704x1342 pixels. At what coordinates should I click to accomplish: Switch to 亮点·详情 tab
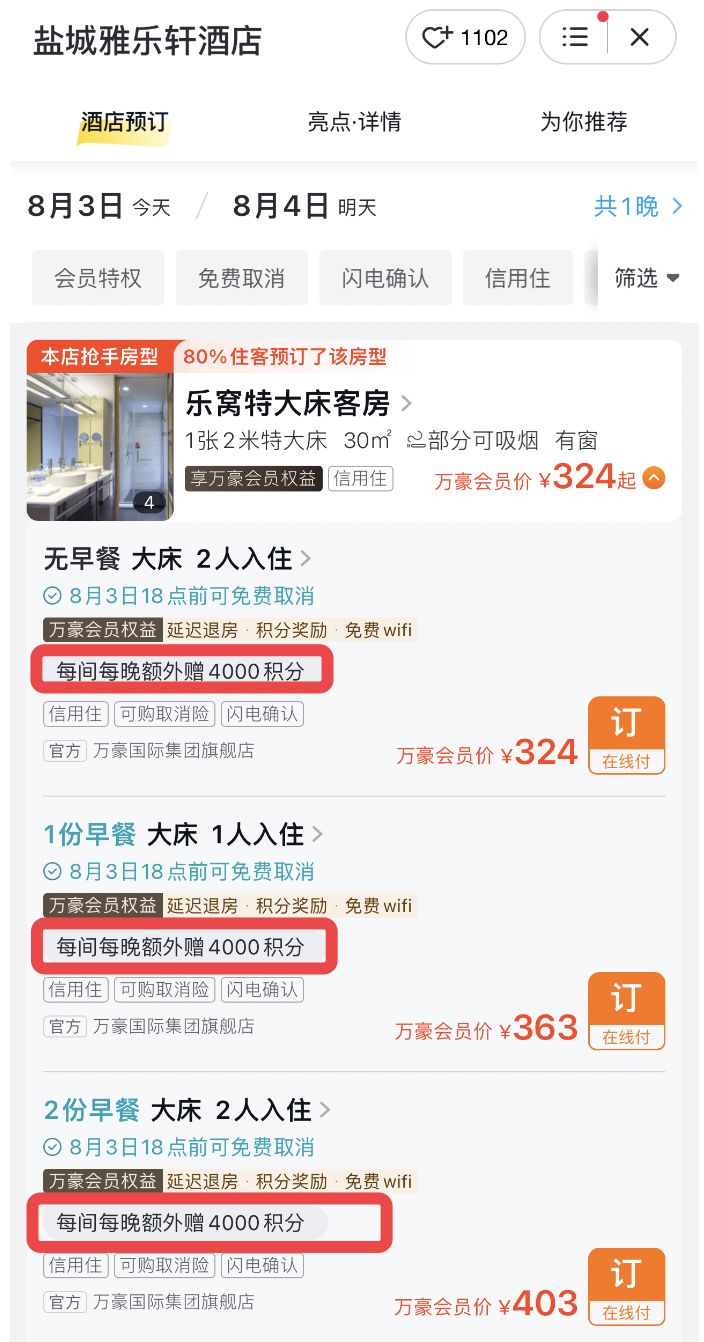pos(354,123)
